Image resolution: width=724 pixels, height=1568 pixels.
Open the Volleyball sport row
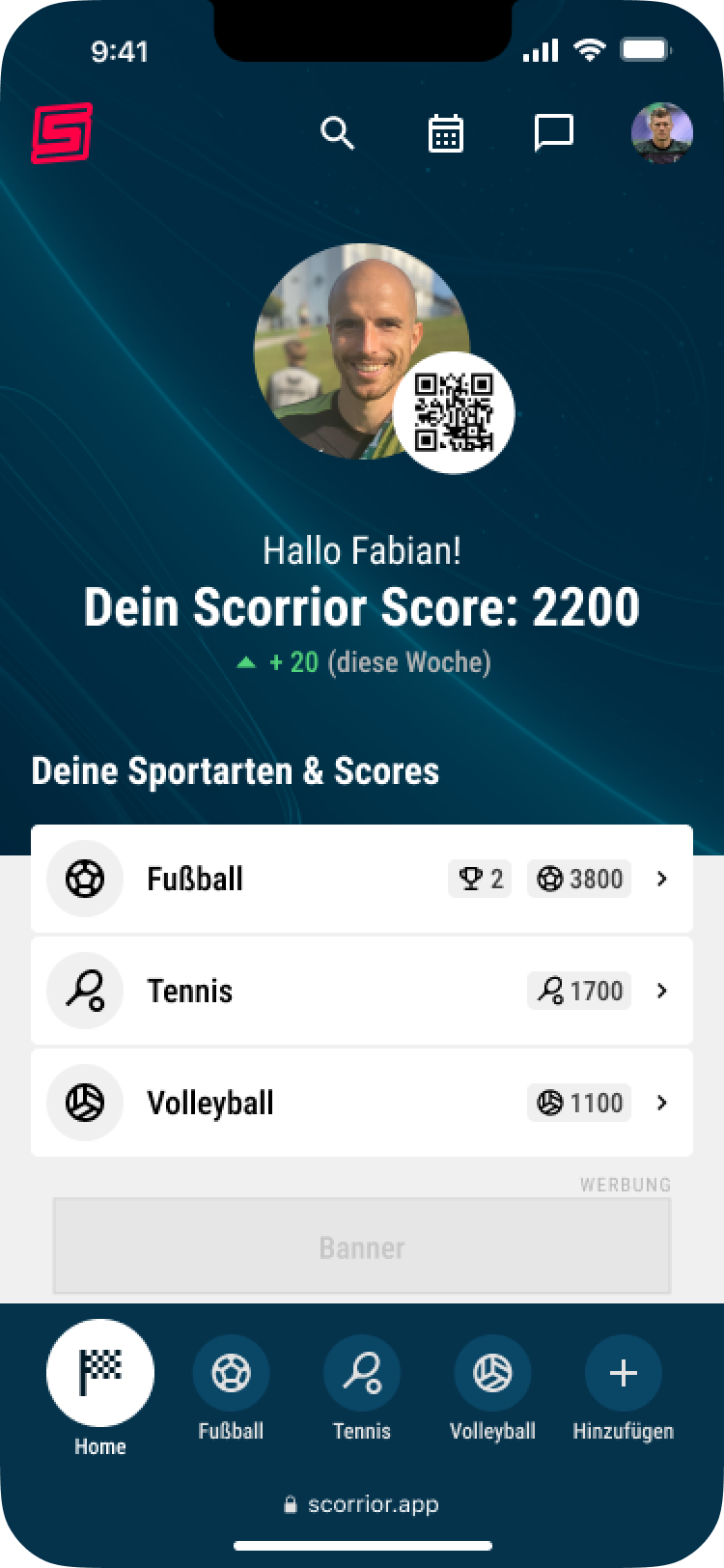pyautogui.click(x=361, y=1103)
